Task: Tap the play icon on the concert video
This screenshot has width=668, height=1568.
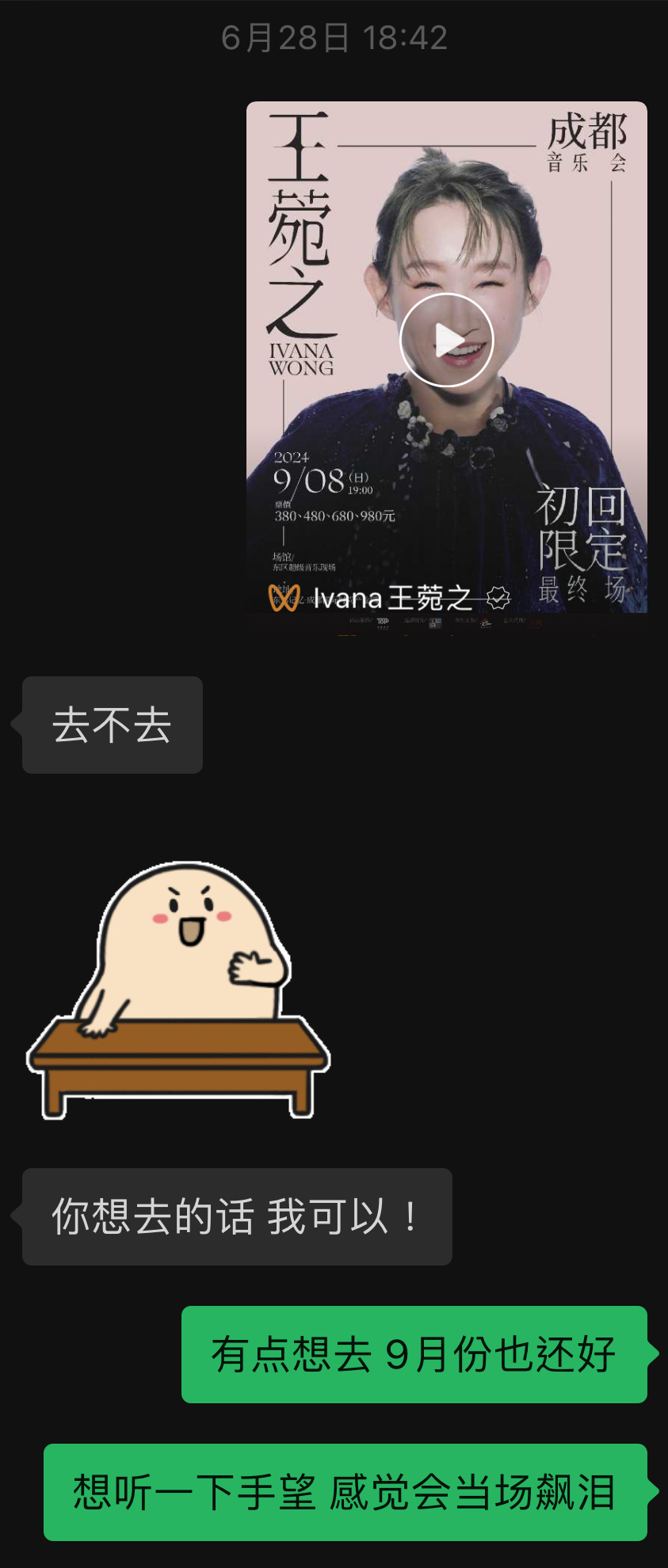Action: pyautogui.click(x=448, y=339)
